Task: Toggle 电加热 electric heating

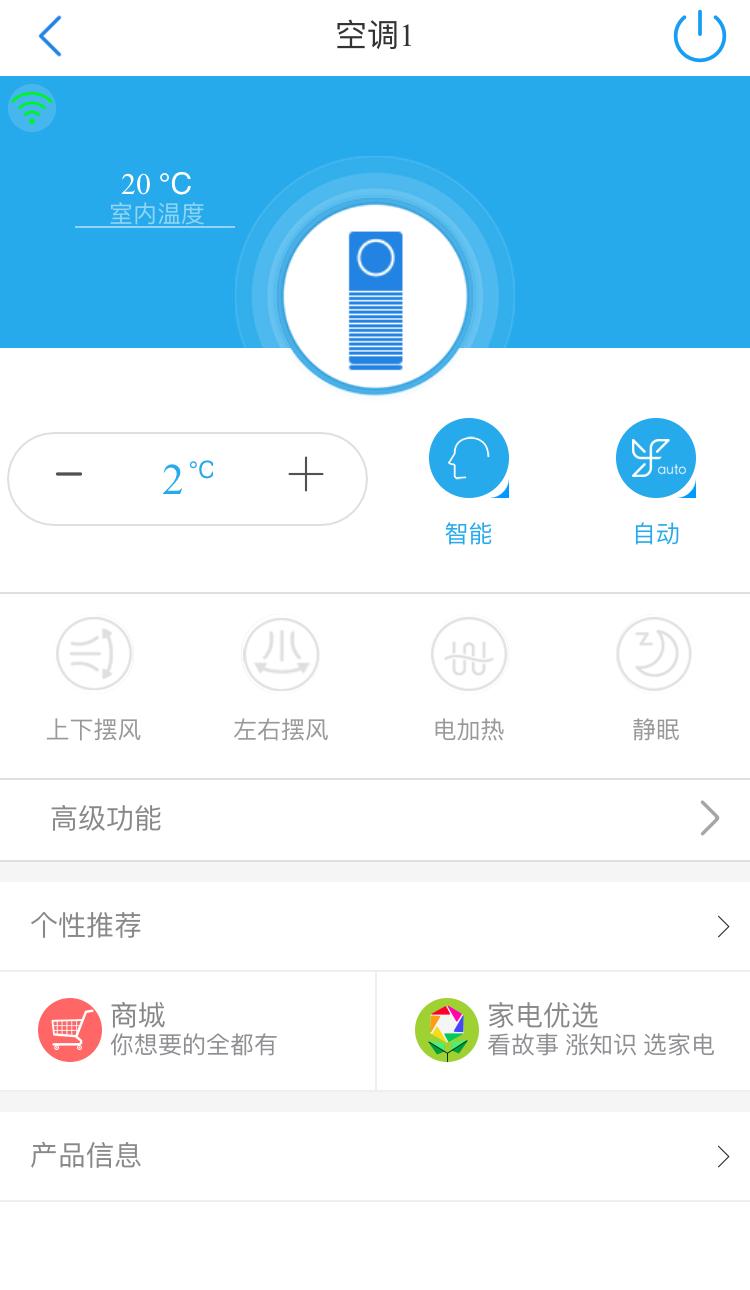Action: pyautogui.click(x=468, y=653)
